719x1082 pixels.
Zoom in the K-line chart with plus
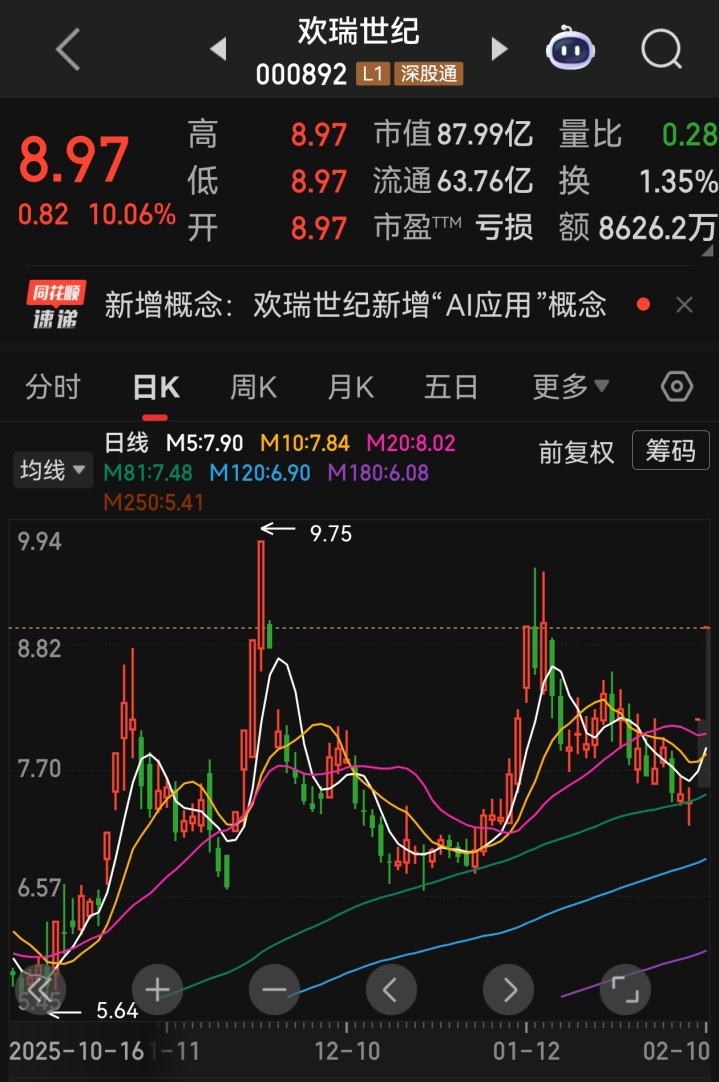[x=157, y=990]
